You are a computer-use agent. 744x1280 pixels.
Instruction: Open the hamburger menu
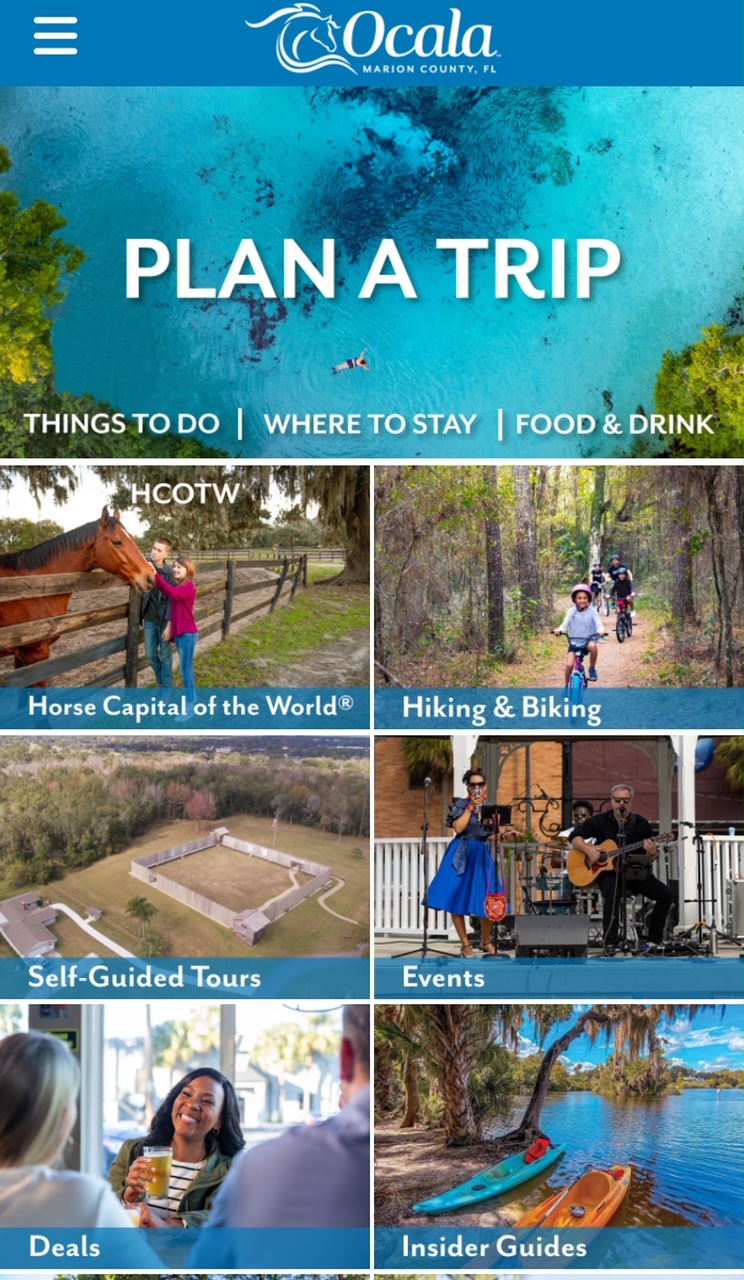[55, 36]
